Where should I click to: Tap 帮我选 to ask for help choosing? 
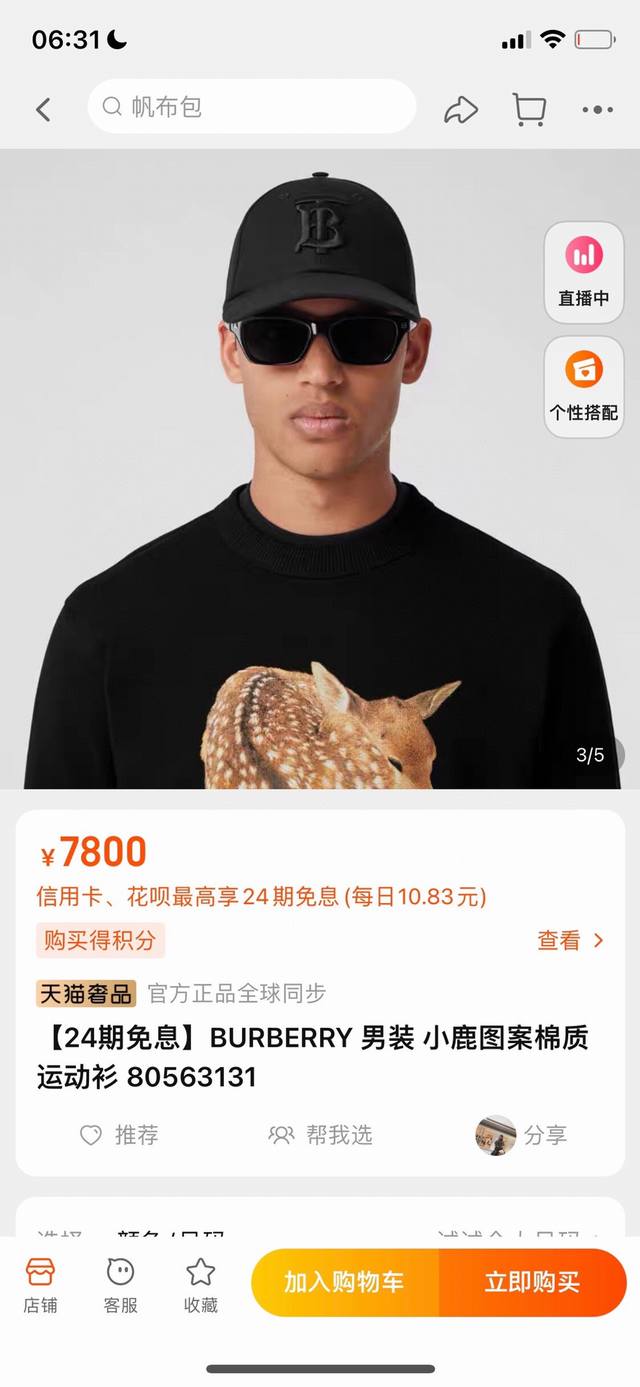coord(321,1135)
